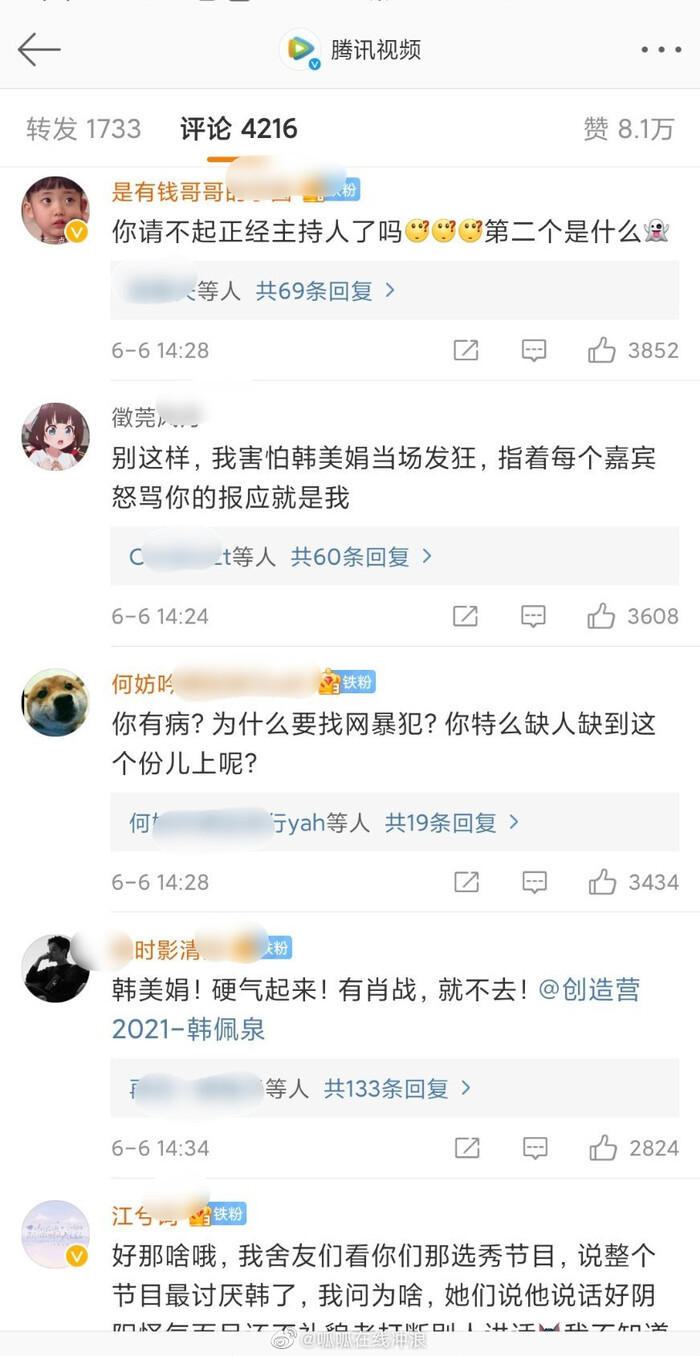Screen dimensions: 700x1356
Task: Like the comment with 3852 likes
Action: (602, 350)
